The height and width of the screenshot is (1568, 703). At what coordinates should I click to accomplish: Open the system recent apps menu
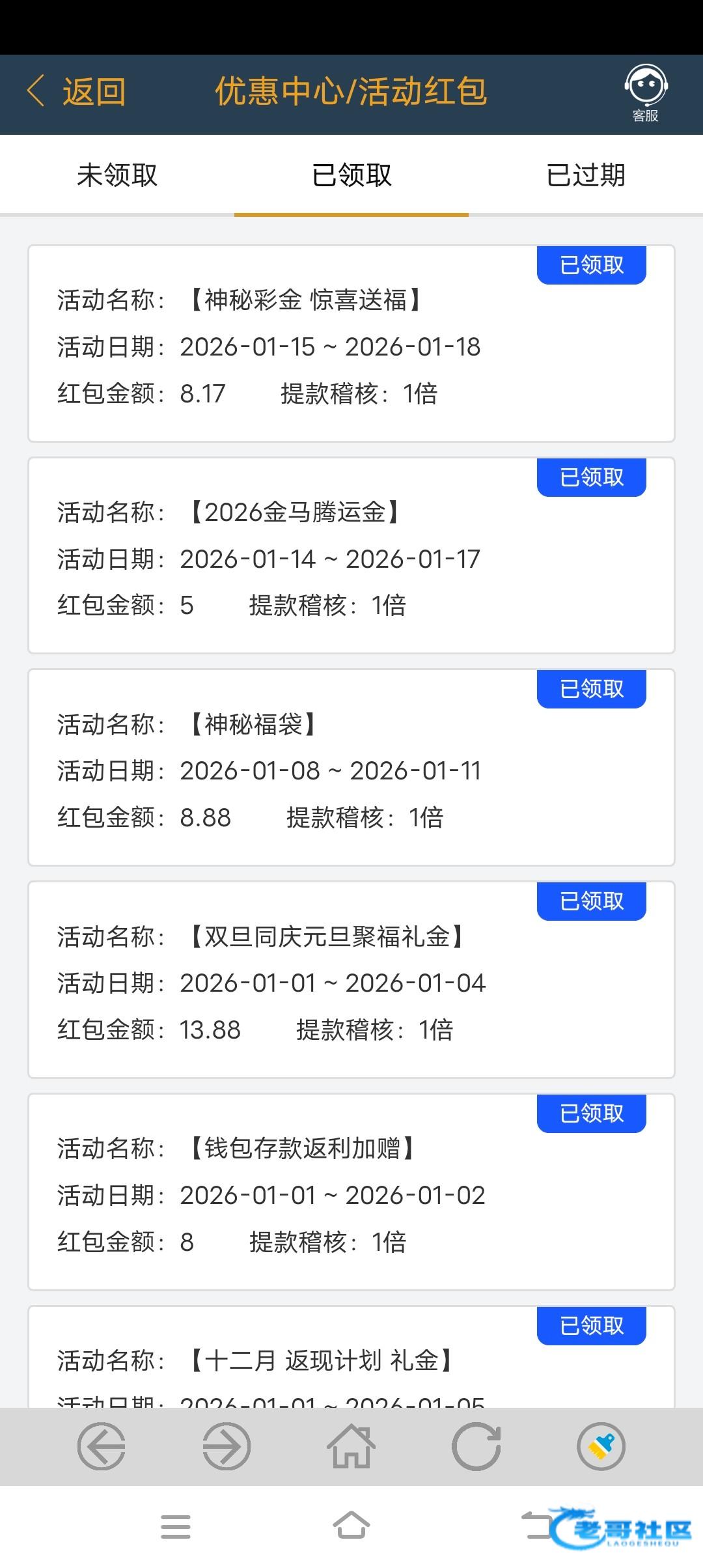176,1526
